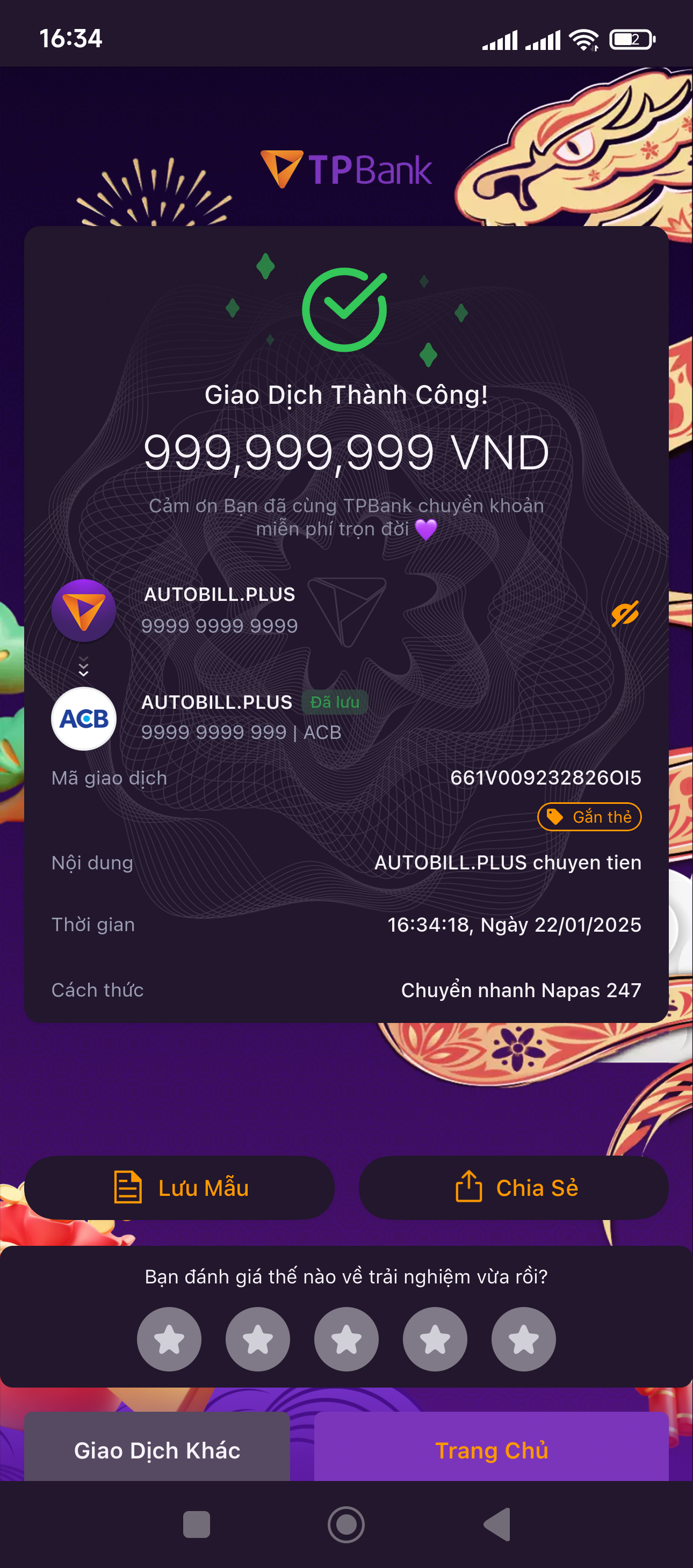Image resolution: width=693 pixels, height=1568 pixels.
Task: Rate the experience five stars
Action: point(523,1339)
